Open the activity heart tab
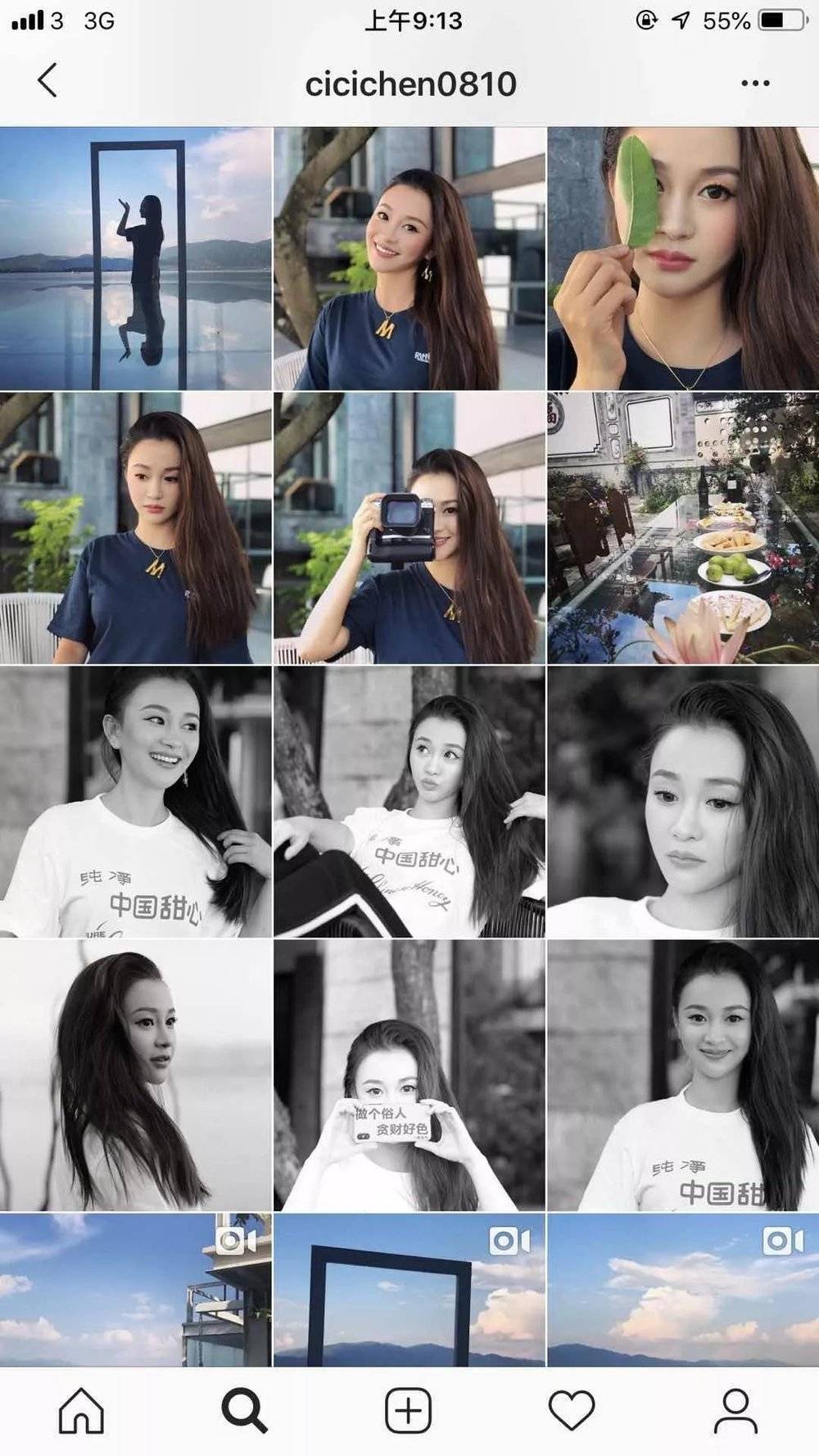 [x=572, y=1410]
